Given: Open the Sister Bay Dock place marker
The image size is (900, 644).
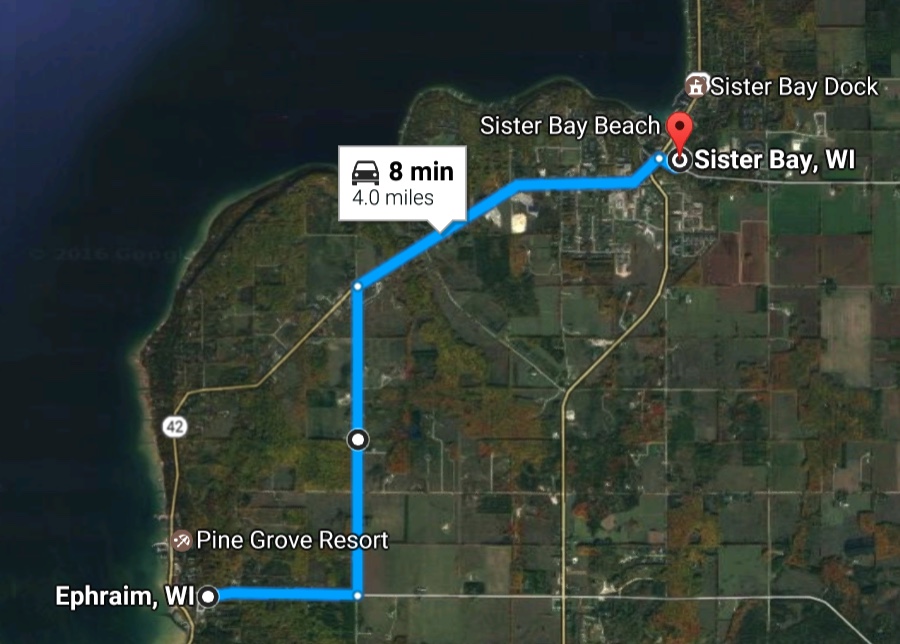Looking at the screenshot, I should click(696, 86).
